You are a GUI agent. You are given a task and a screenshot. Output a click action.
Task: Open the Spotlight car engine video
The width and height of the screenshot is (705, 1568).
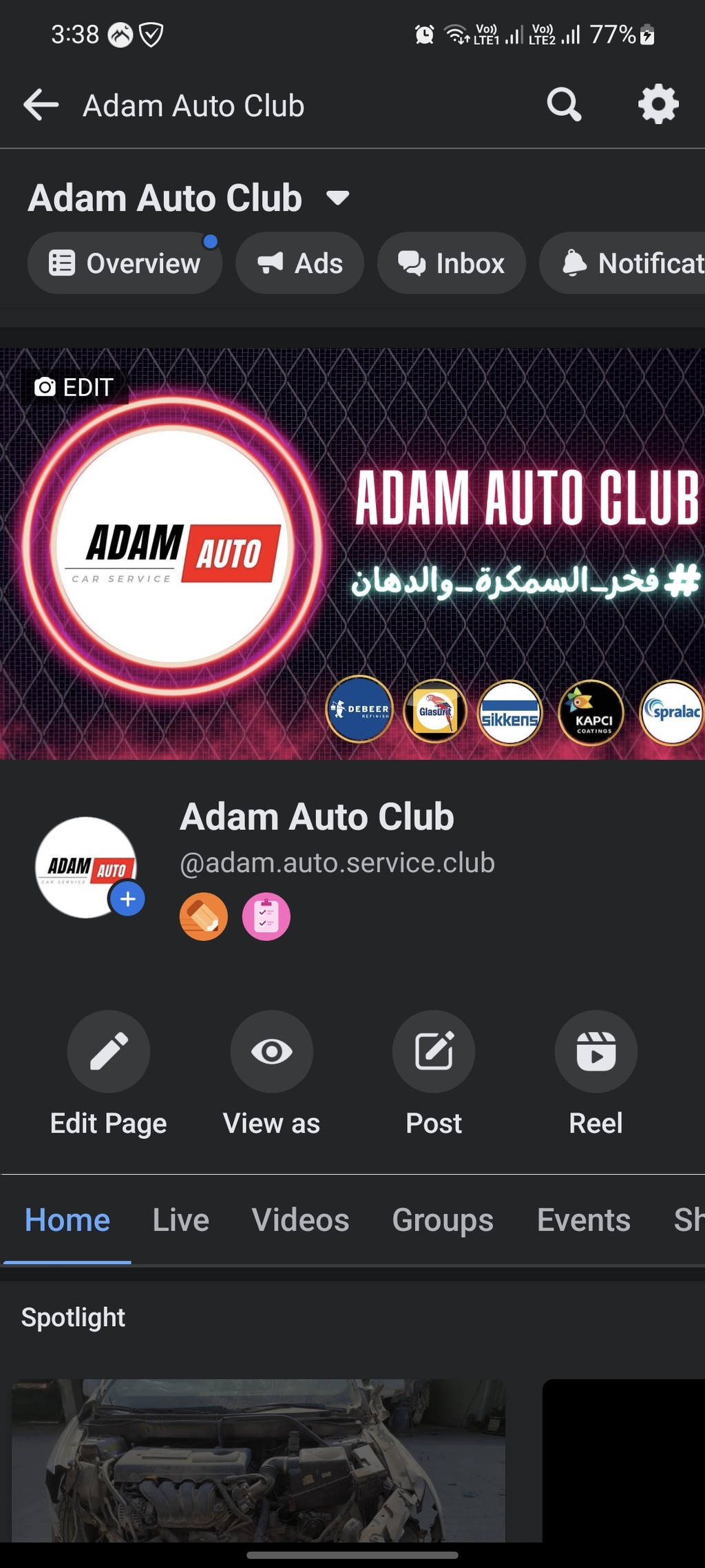click(x=259, y=1459)
